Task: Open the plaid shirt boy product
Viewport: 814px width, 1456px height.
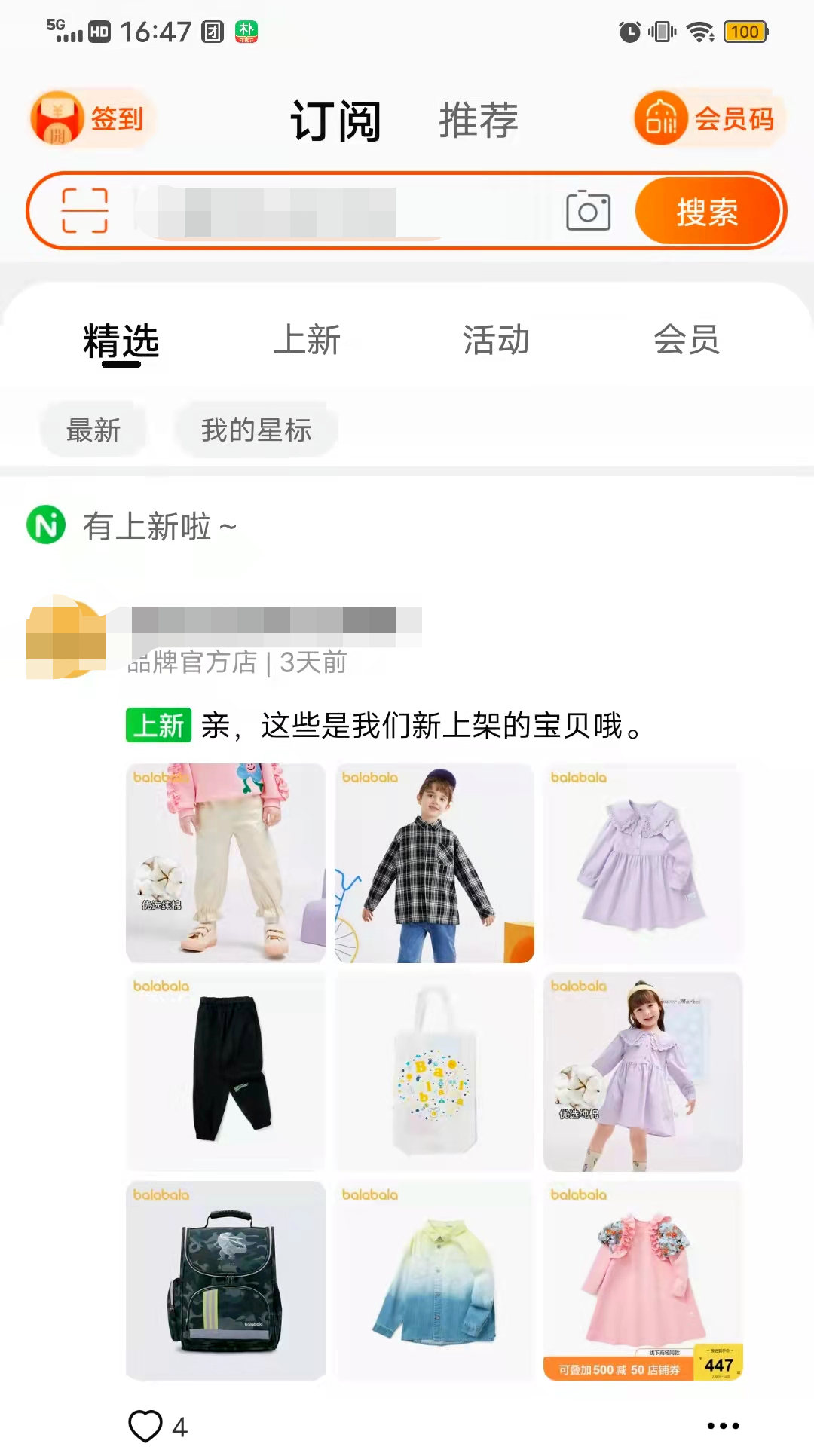Action: tap(434, 863)
